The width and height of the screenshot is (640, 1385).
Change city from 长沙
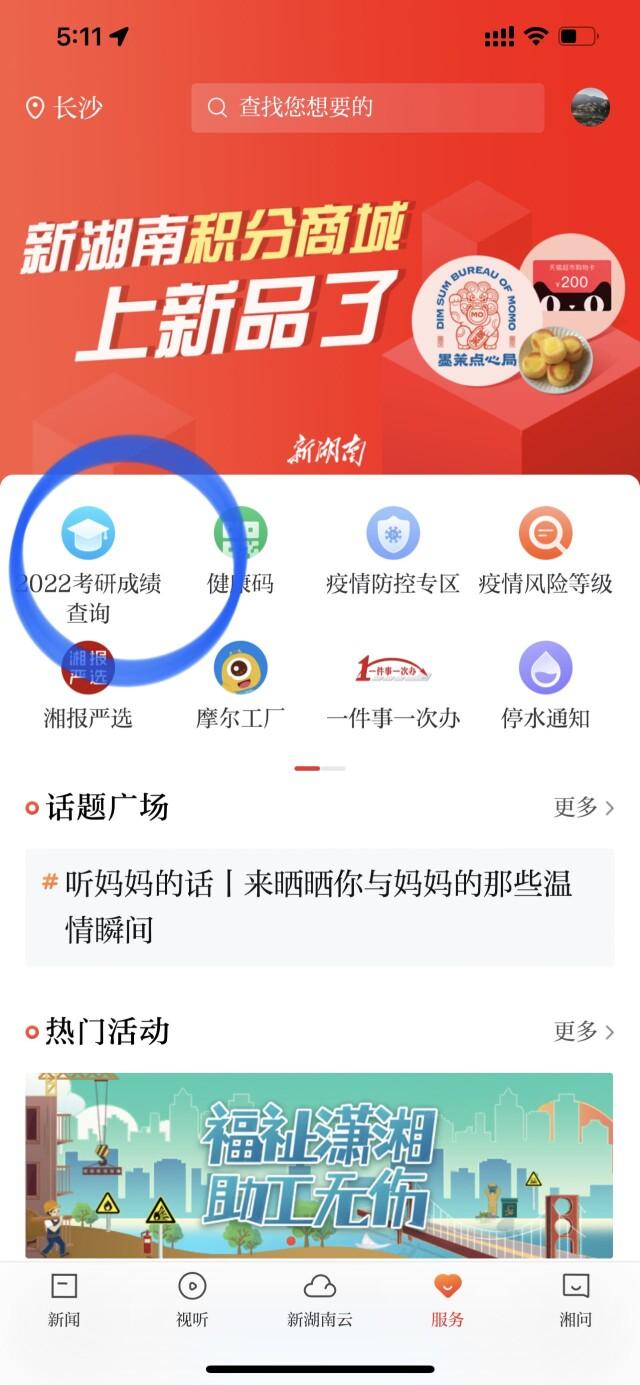pos(65,108)
